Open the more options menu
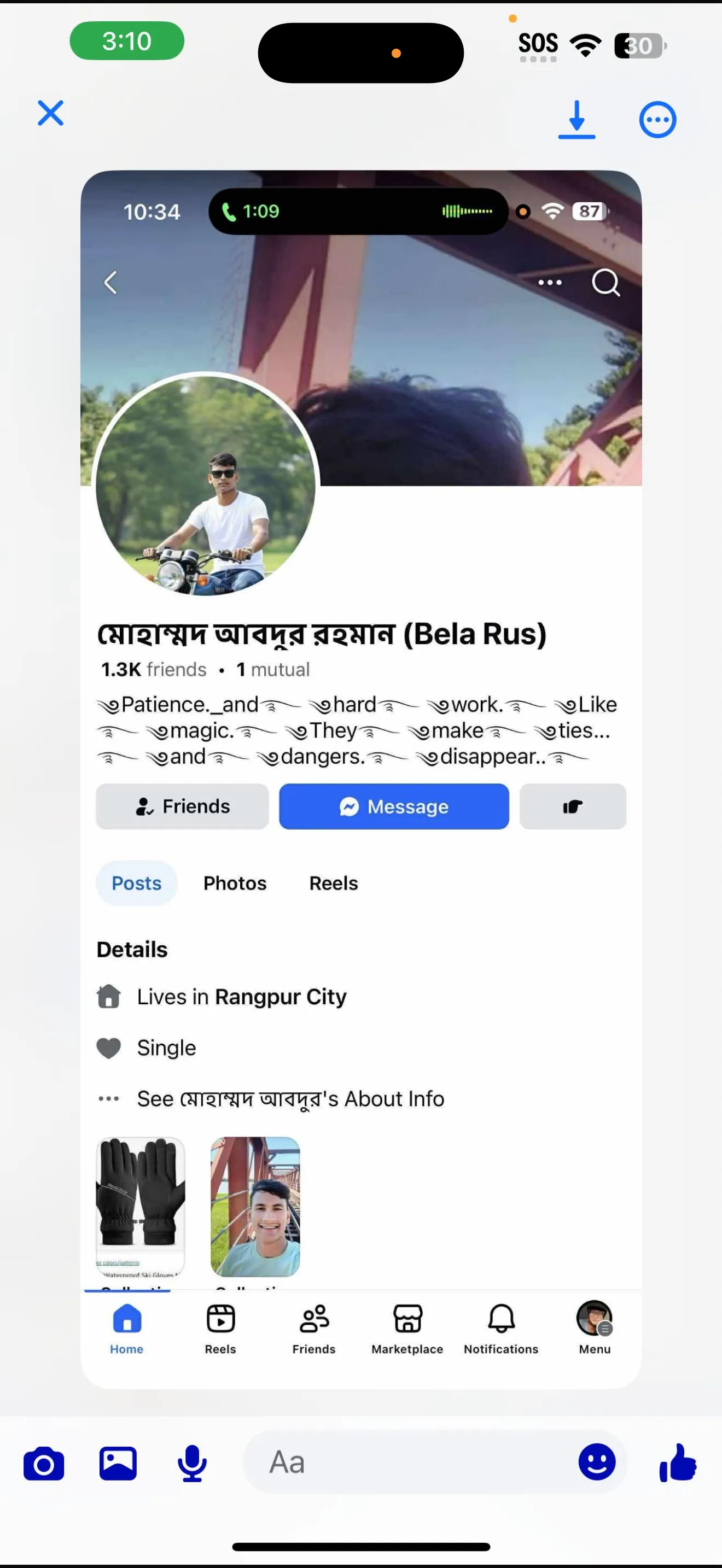 coord(657,120)
